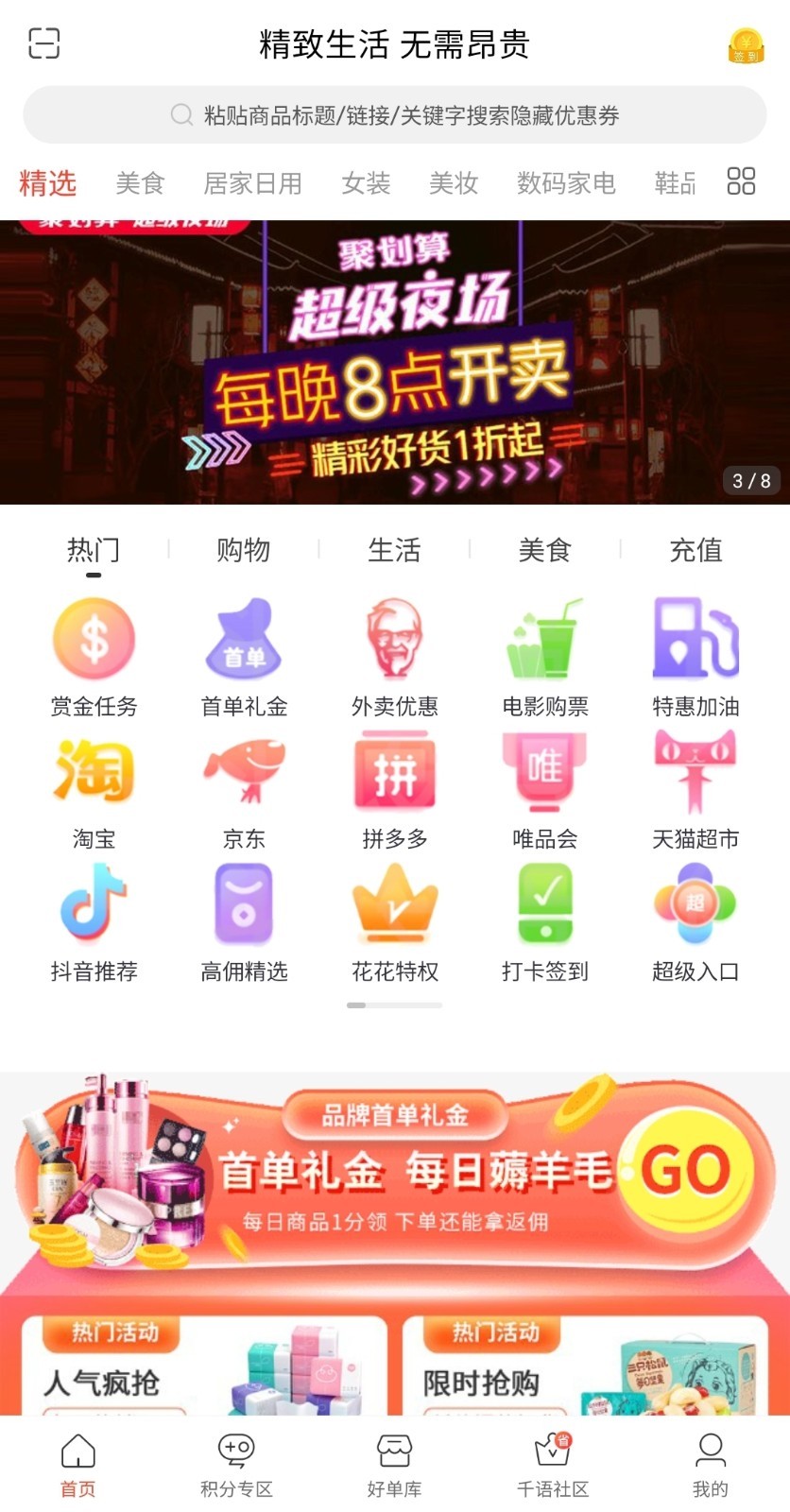790x1512 pixels.
Task: Switch to the 我的 tab
Action: [710, 1465]
